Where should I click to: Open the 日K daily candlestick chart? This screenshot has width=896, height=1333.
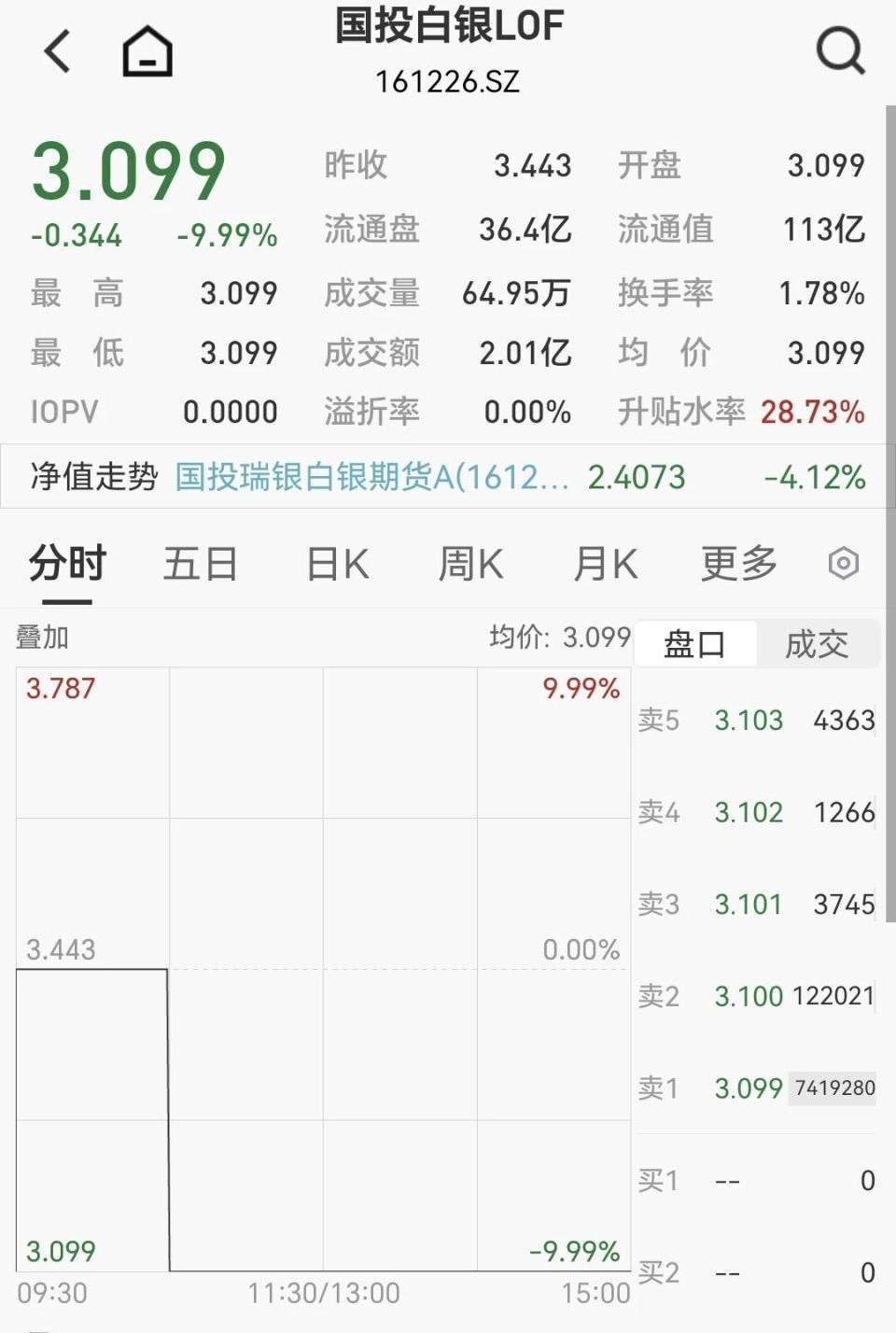[335, 563]
